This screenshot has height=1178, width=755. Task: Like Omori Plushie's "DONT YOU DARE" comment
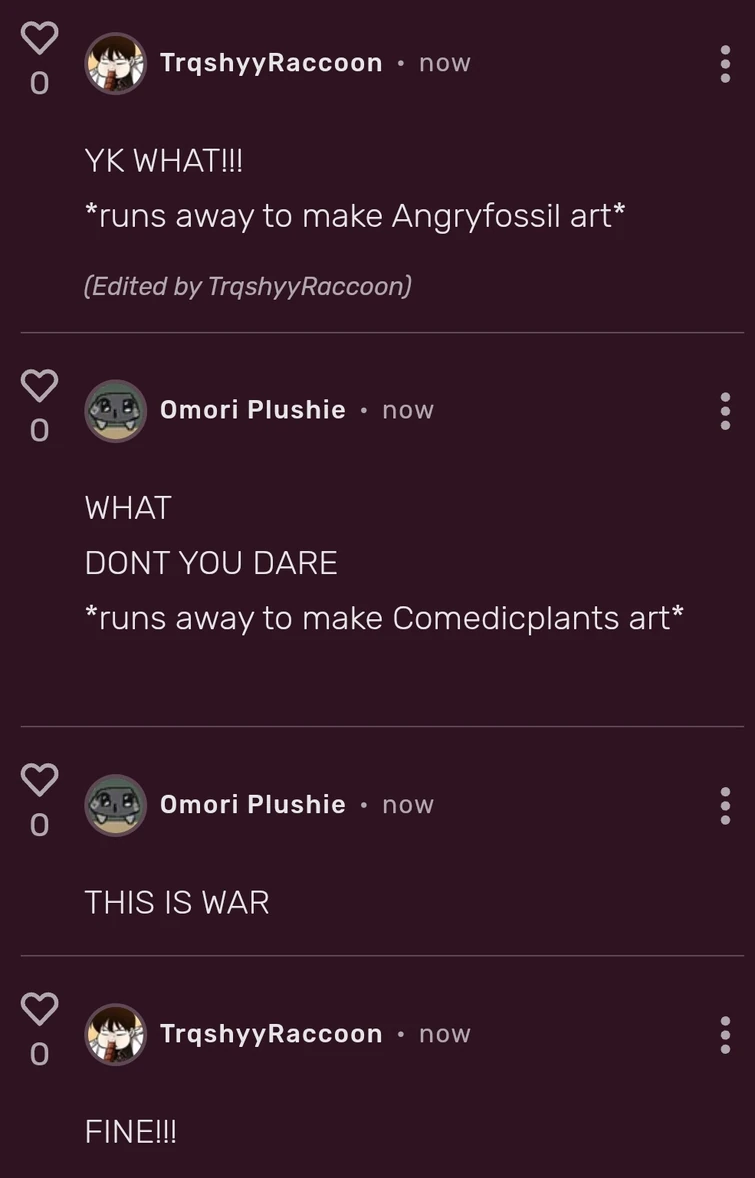tap(39, 386)
